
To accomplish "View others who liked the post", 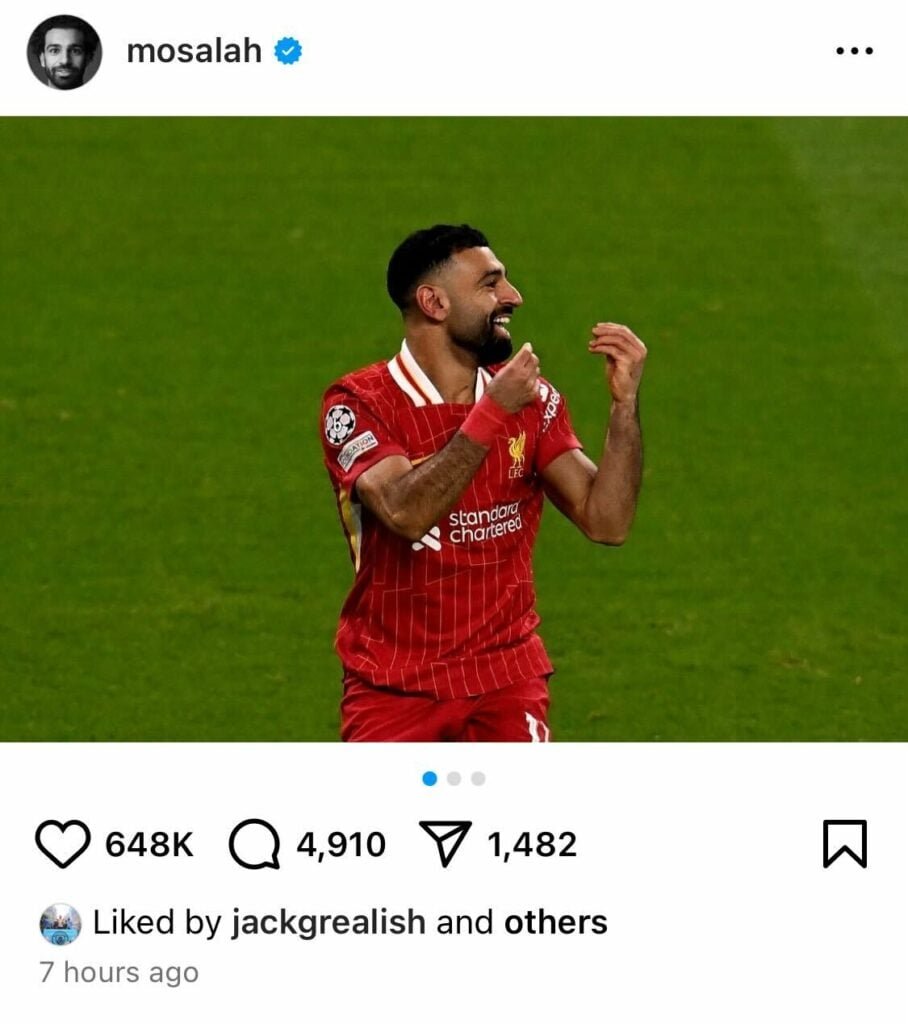I will pos(555,922).
